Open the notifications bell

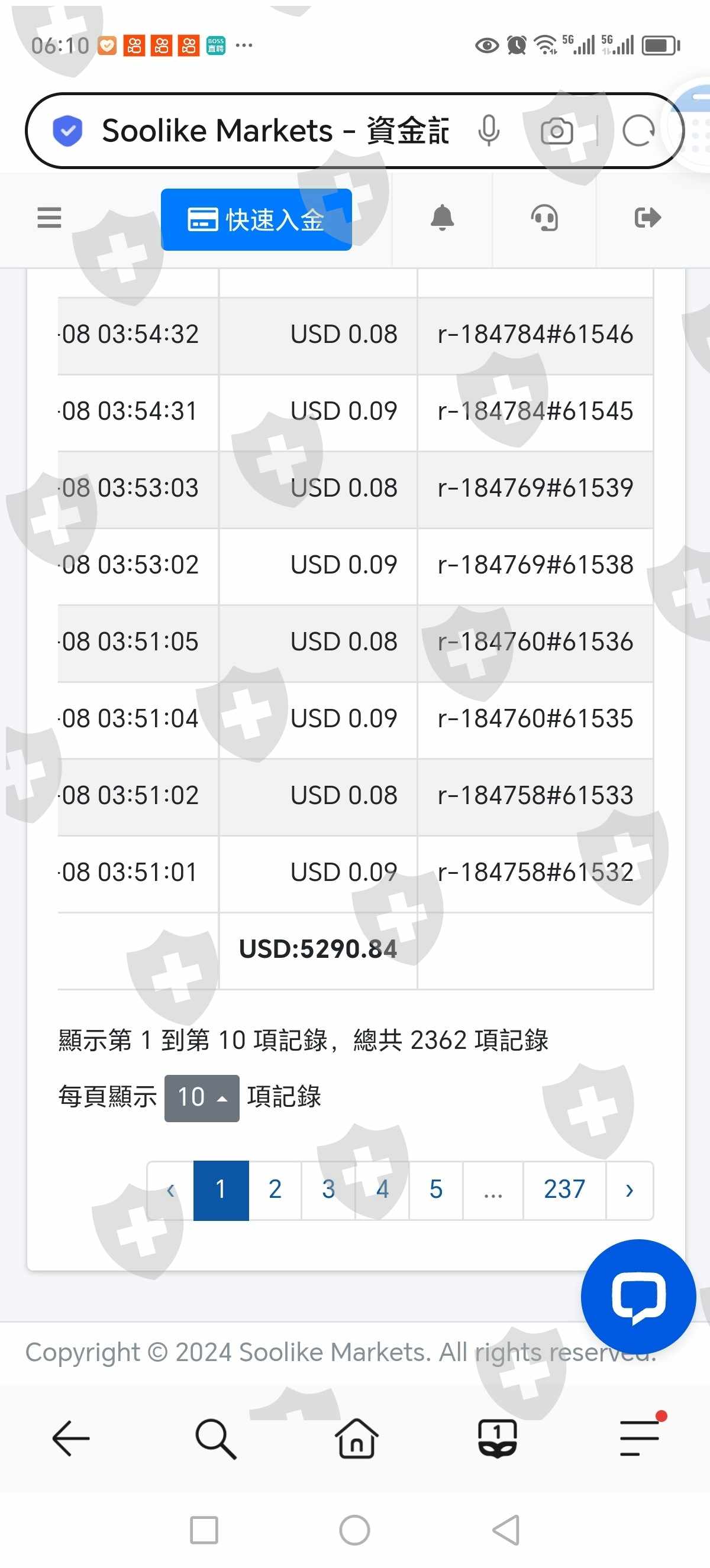click(442, 218)
